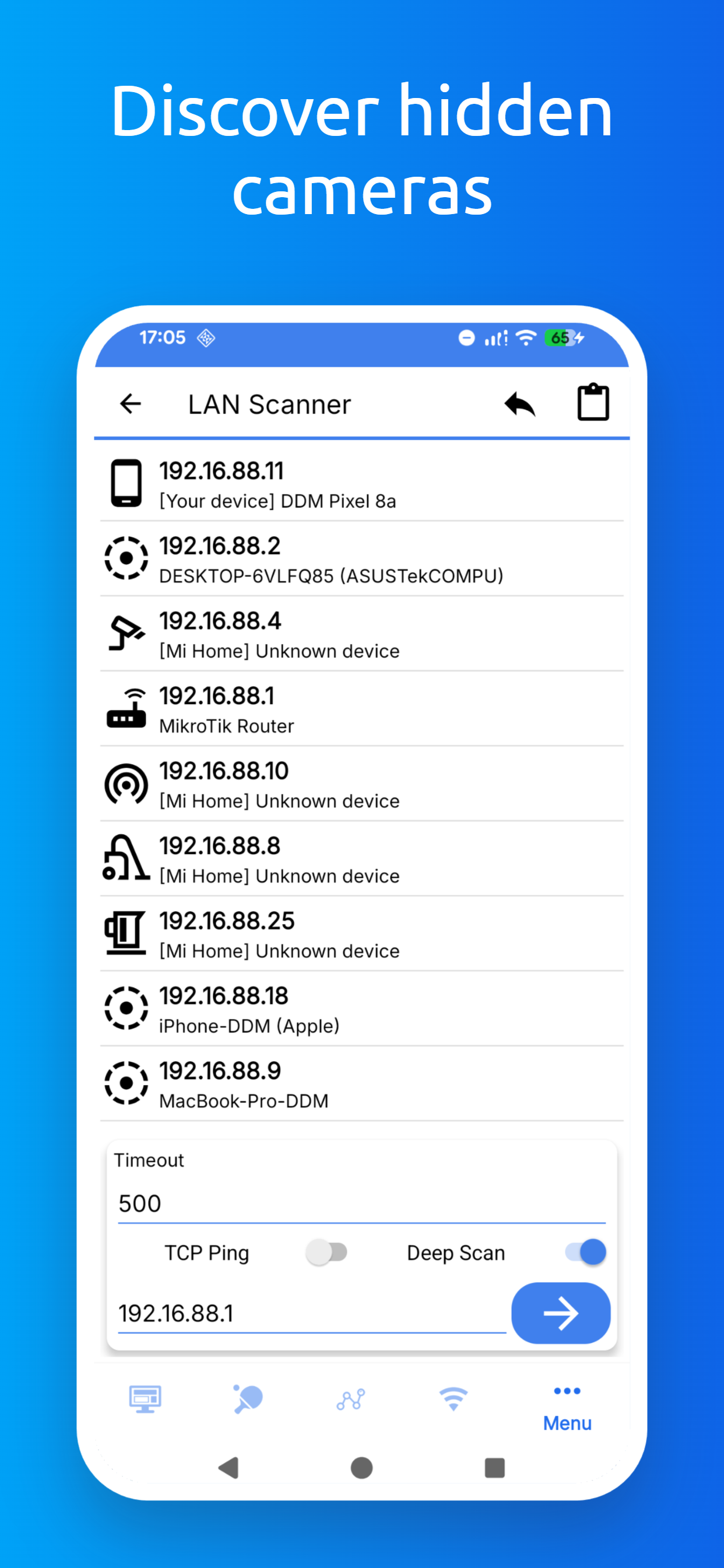
Task: Edit the Timeout value field
Action: tap(361, 1202)
